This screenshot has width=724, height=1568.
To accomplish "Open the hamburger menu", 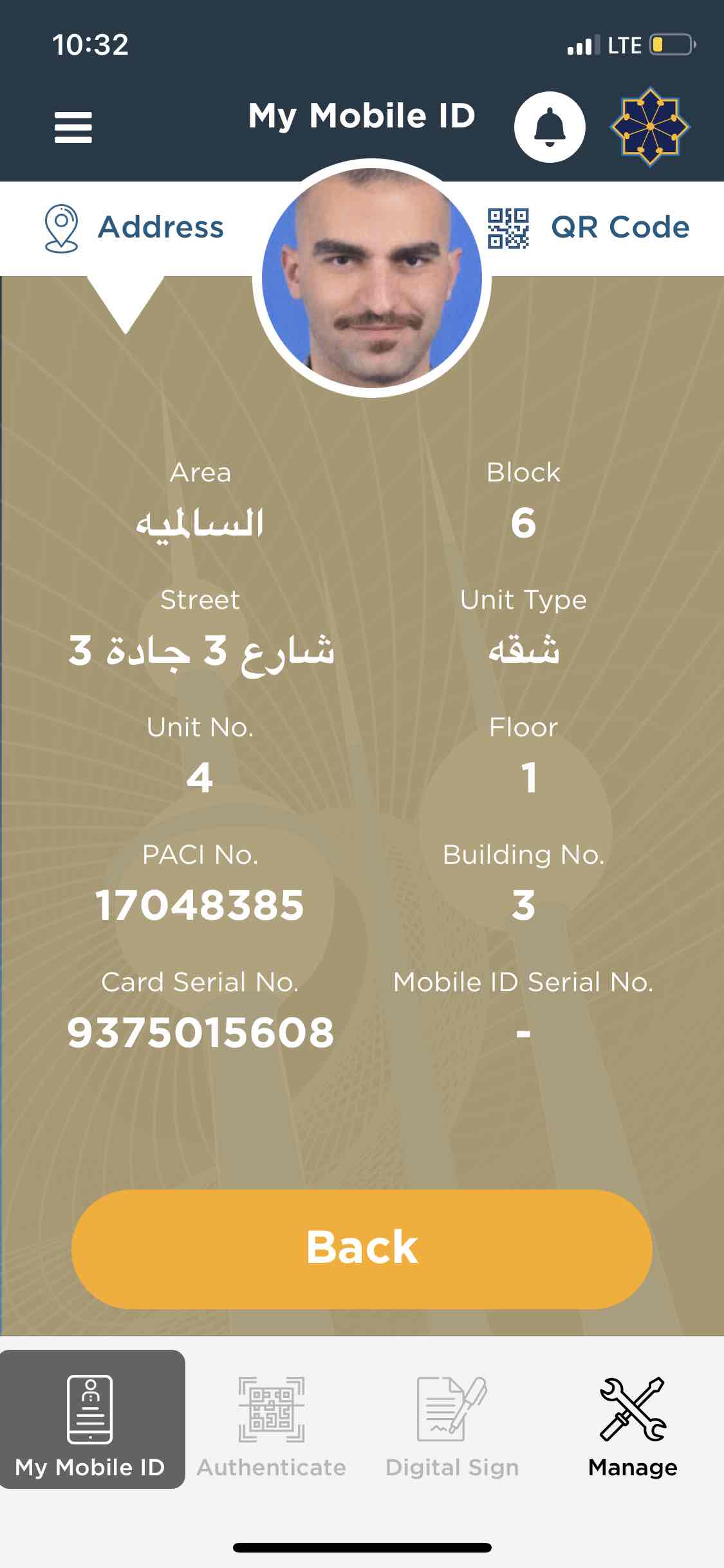I will pyautogui.click(x=73, y=127).
